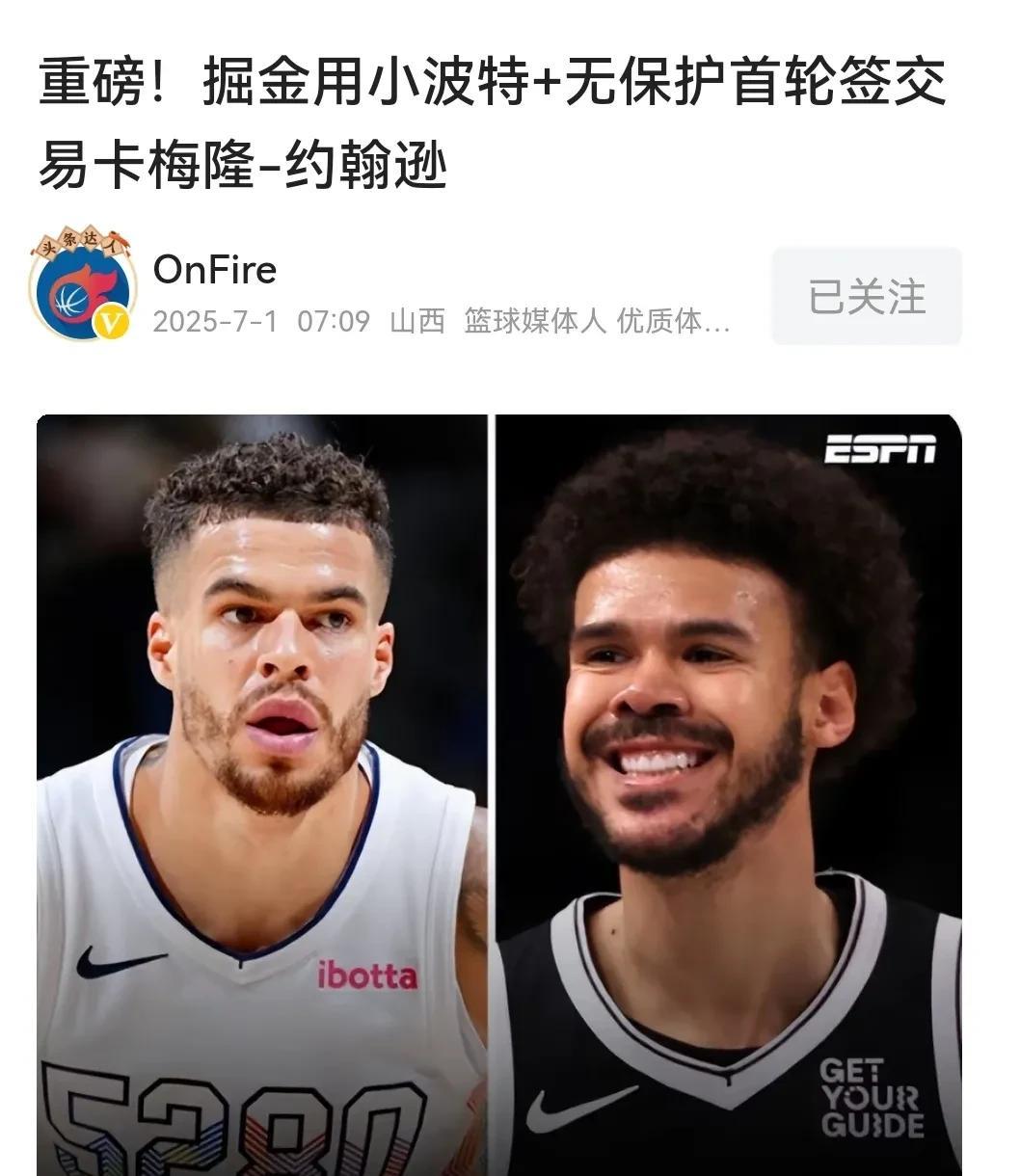Open OnFire's profile avatar
The image size is (1020, 1176).
point(81,285)
